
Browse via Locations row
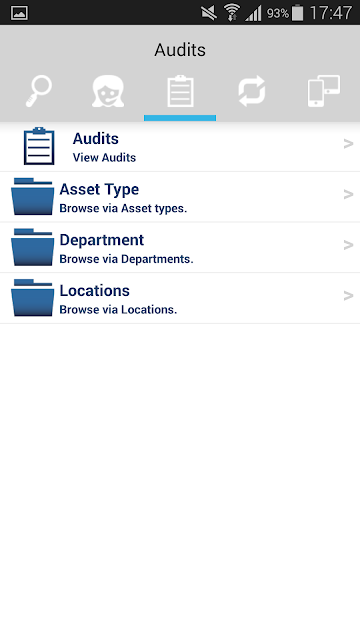tap(180, 298)
